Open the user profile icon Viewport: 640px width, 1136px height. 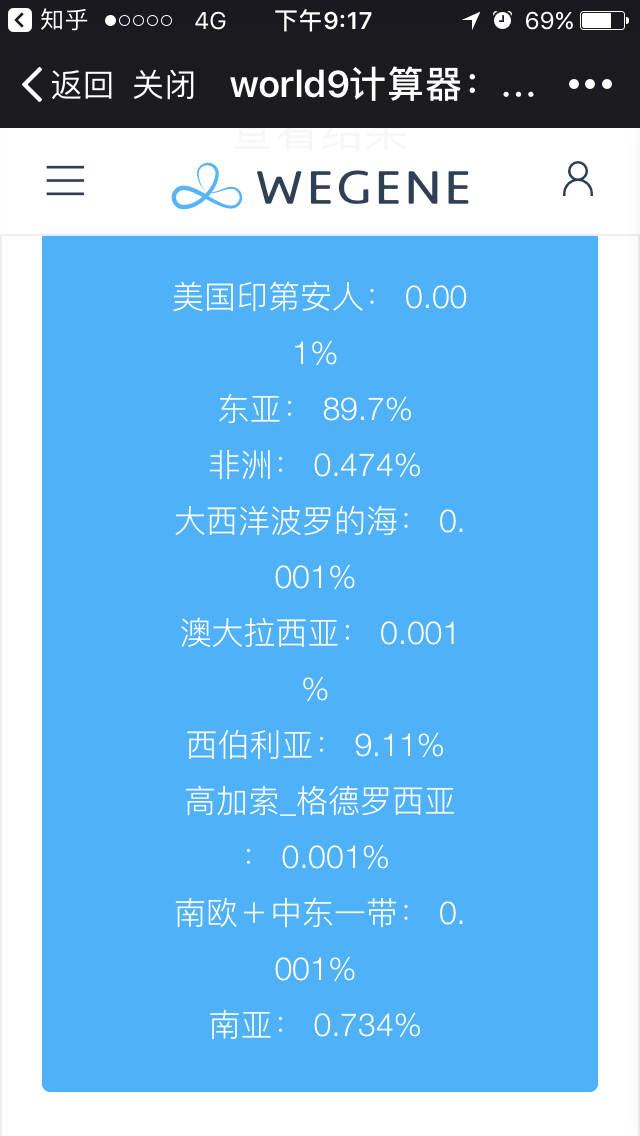(x=578, y=180)
